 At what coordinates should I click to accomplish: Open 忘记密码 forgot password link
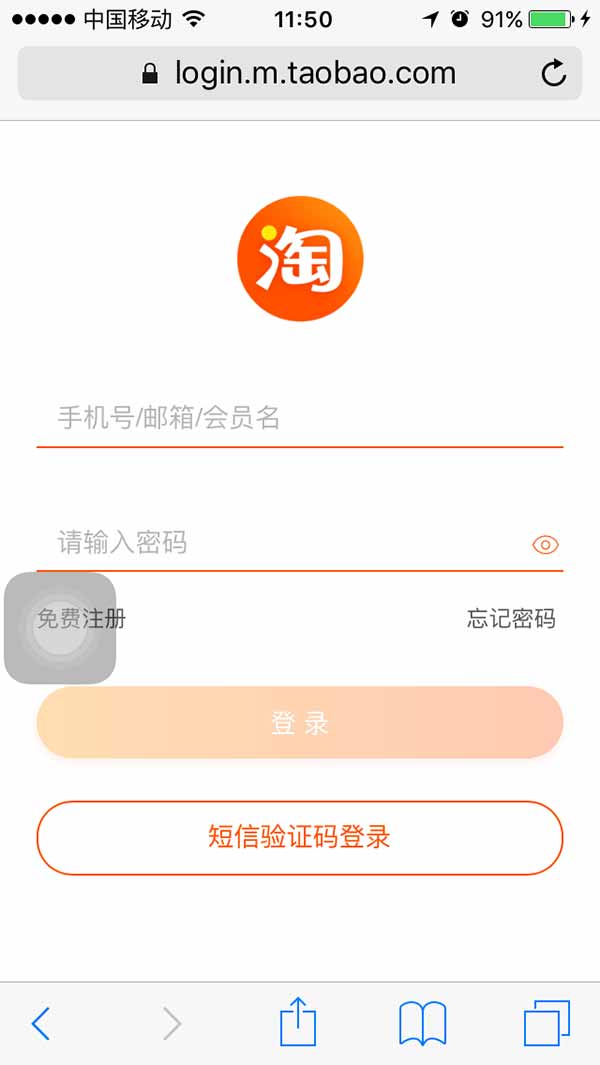point(511,619)
